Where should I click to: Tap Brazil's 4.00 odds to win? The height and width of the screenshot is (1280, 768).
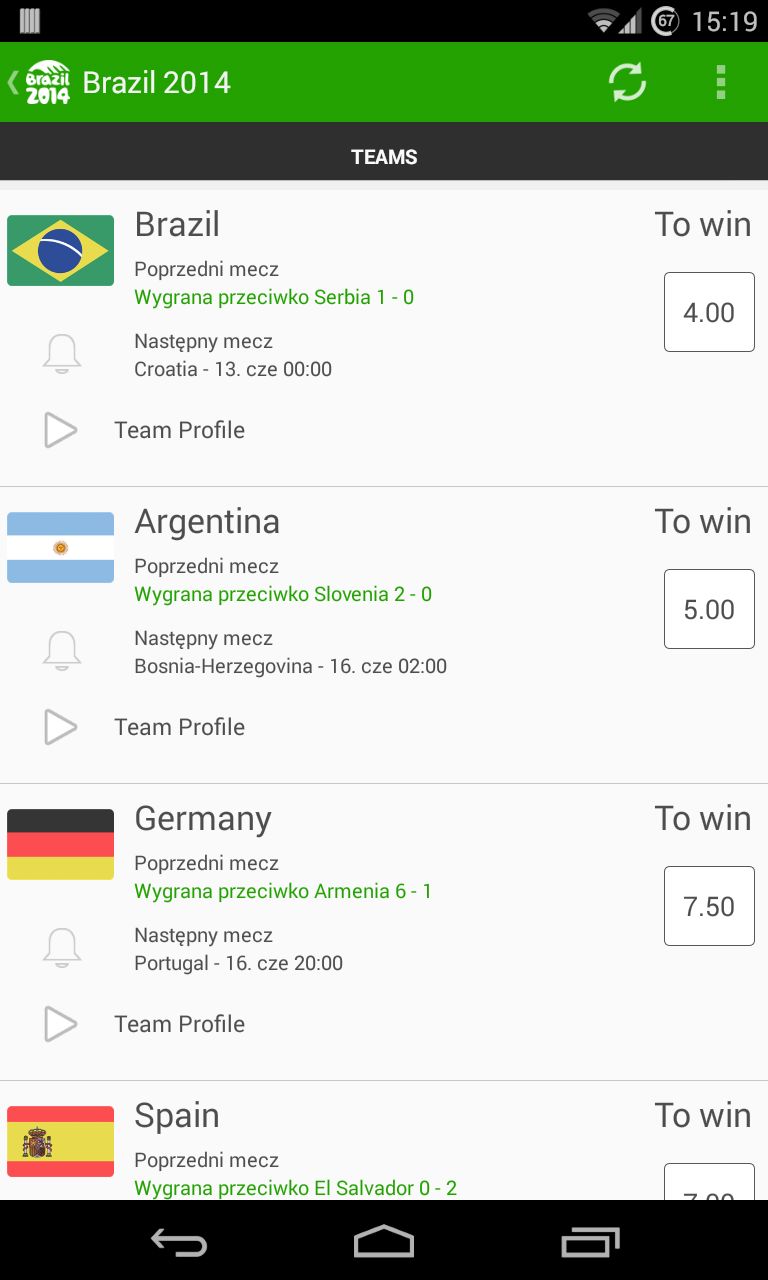[709, 312]
